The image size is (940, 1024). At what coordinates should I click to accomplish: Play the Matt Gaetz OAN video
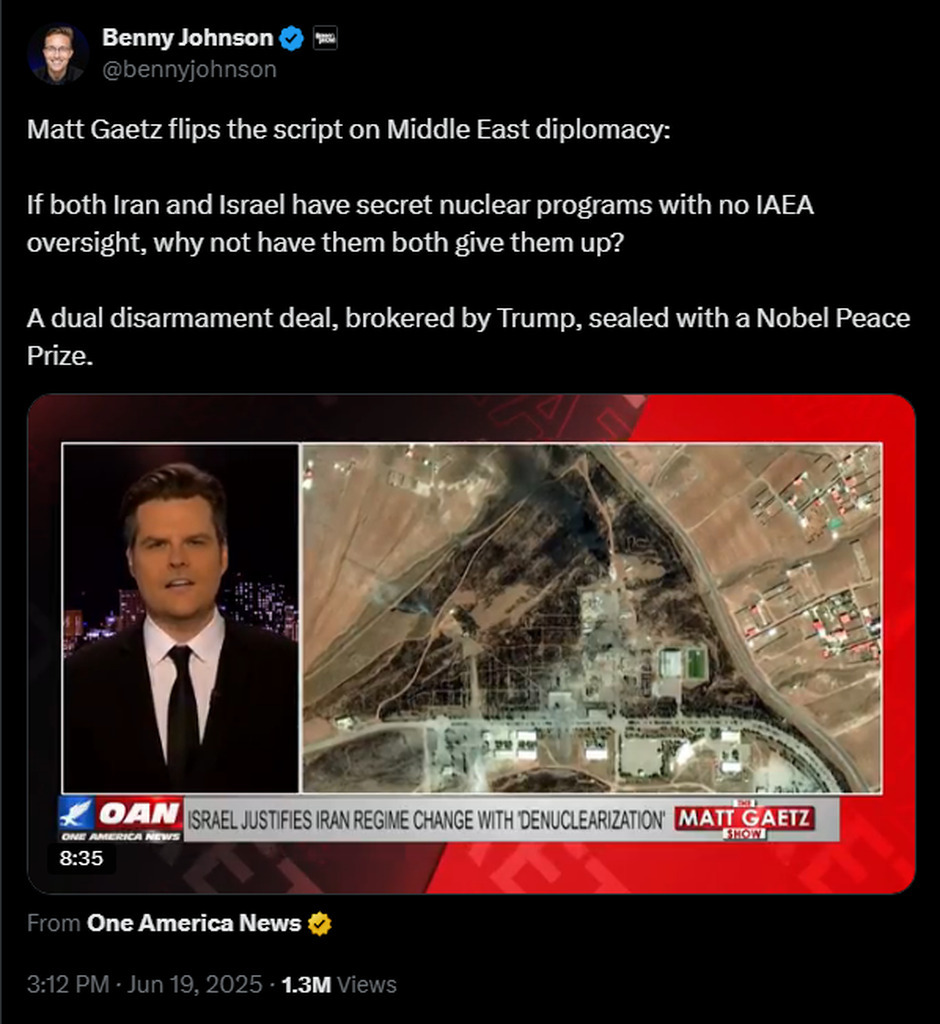point(471,643)
